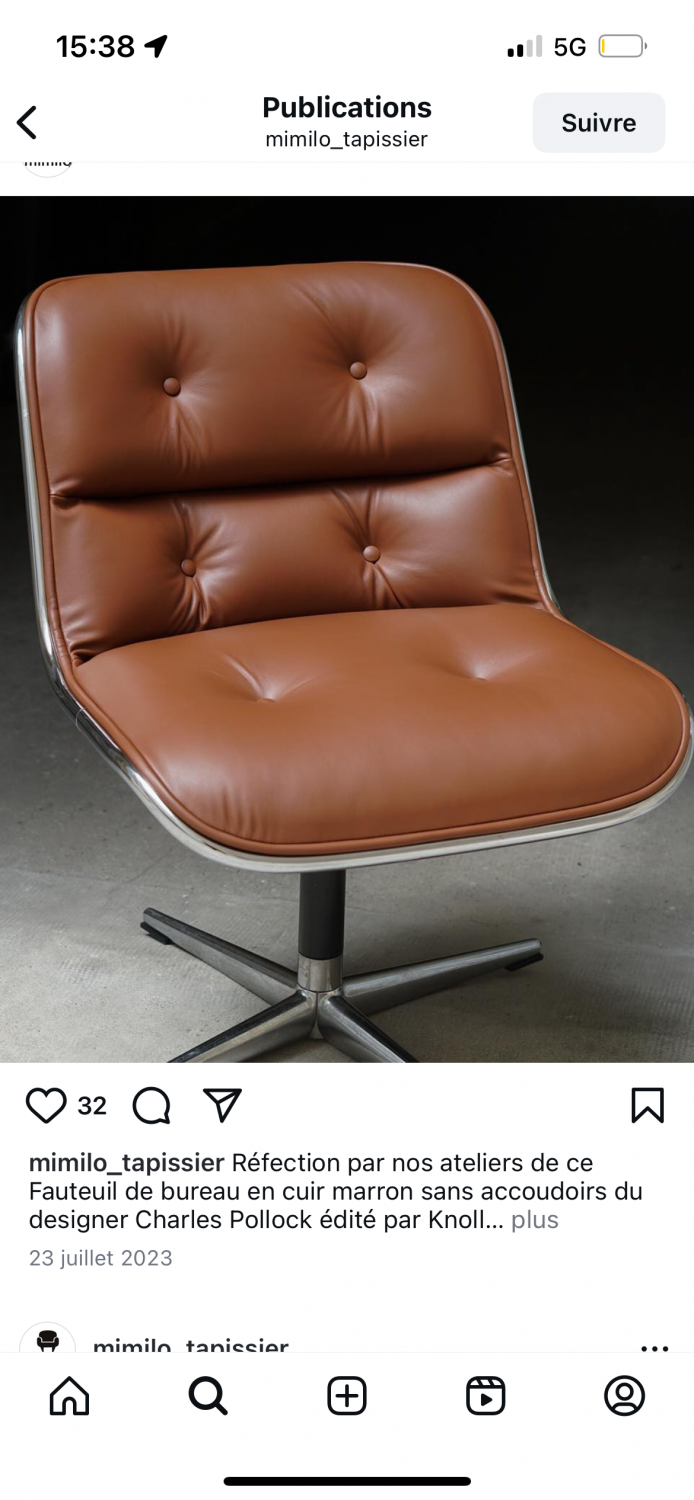
Task: Open comments on the chair post
Action: [151, 1105]
